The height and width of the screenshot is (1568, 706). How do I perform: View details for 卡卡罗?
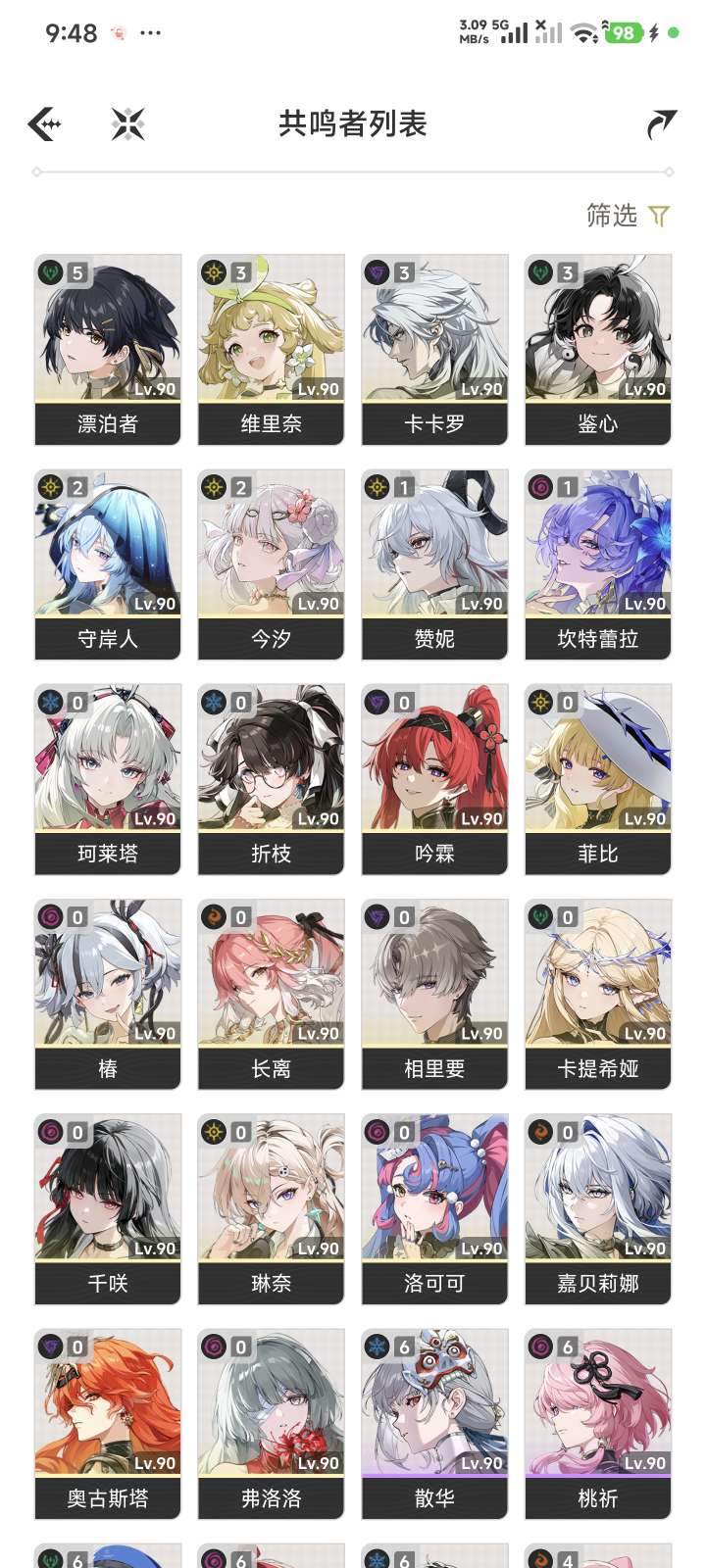click(x=434, y=349)
